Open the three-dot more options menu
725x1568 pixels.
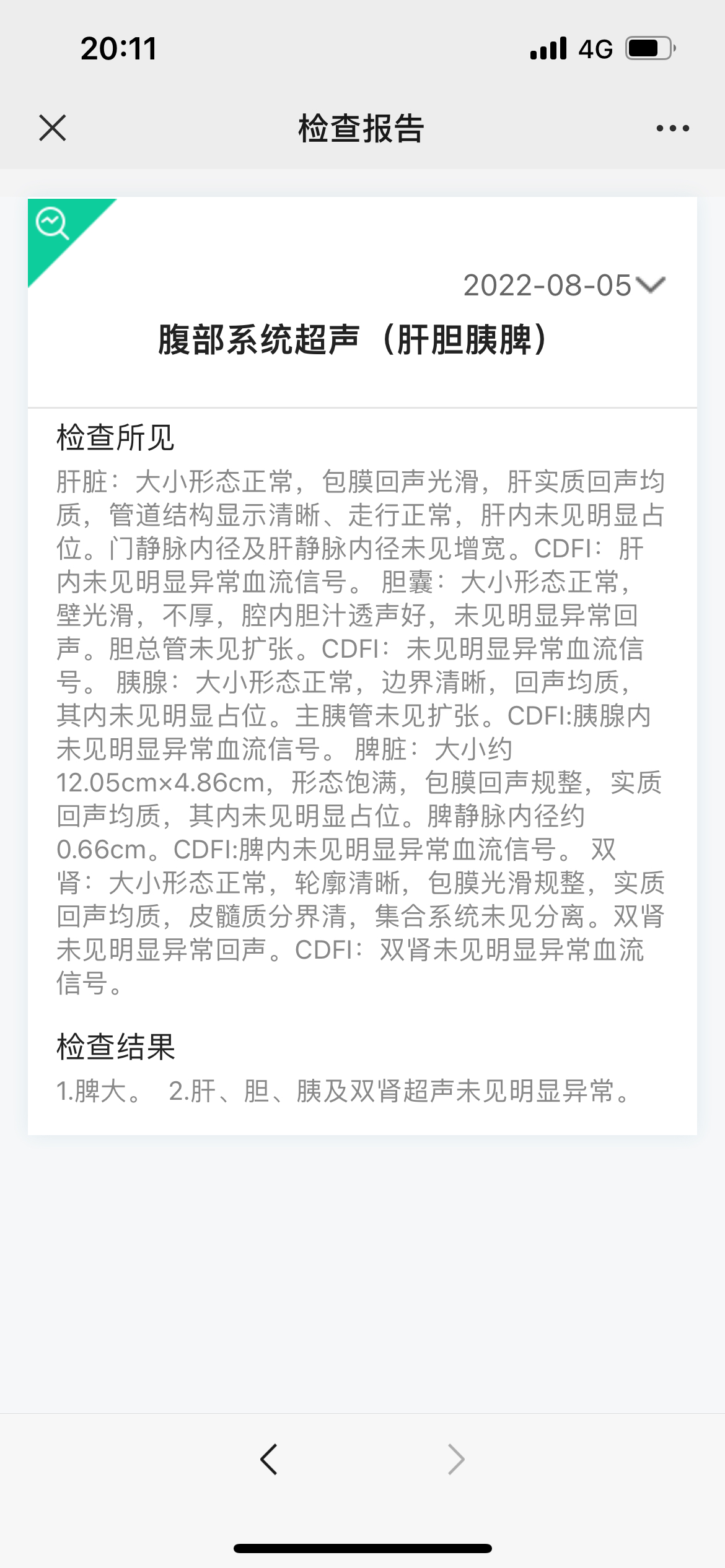tap(672, 128)
